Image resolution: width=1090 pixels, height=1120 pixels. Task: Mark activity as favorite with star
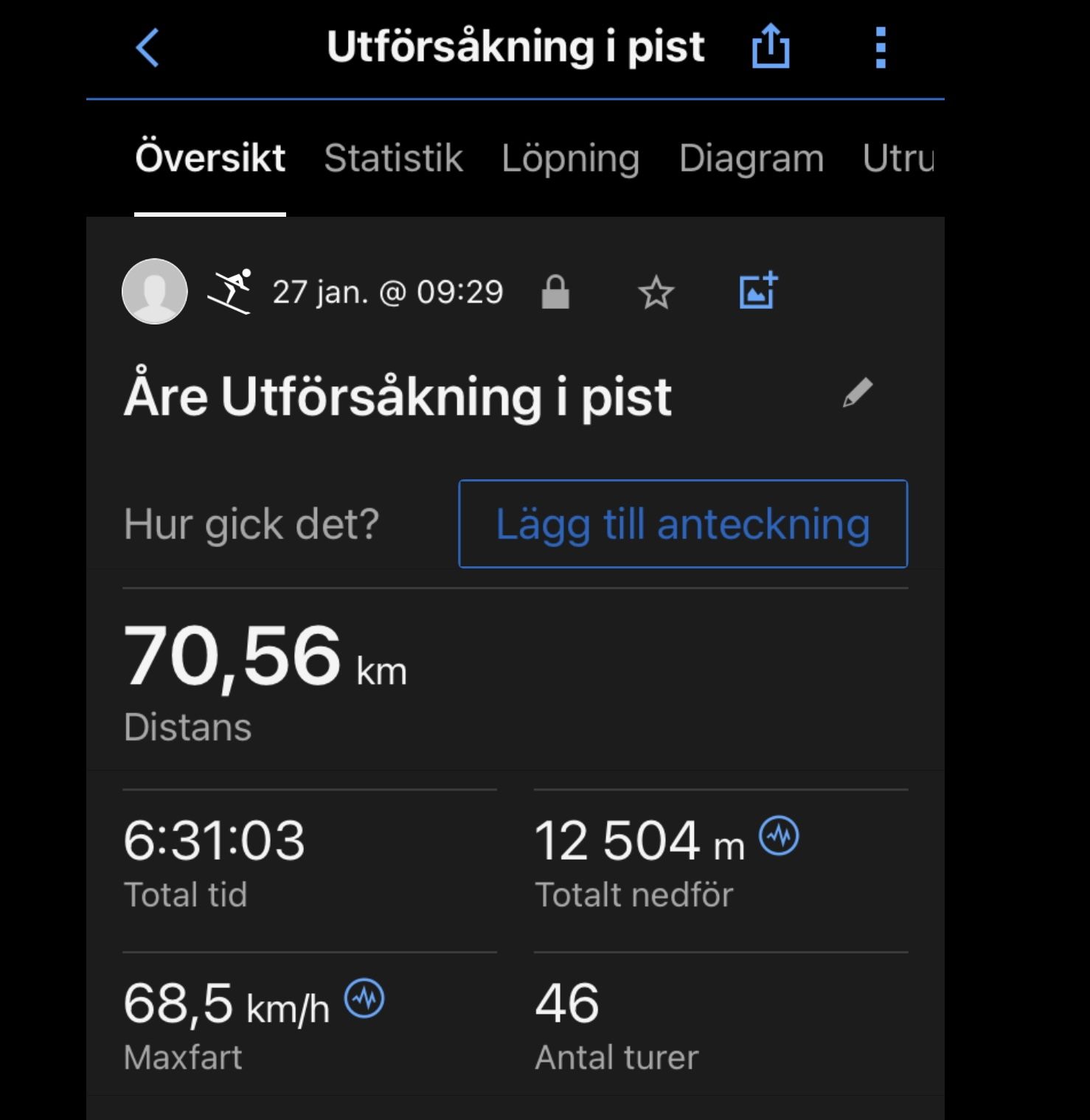tap(656, 293)
